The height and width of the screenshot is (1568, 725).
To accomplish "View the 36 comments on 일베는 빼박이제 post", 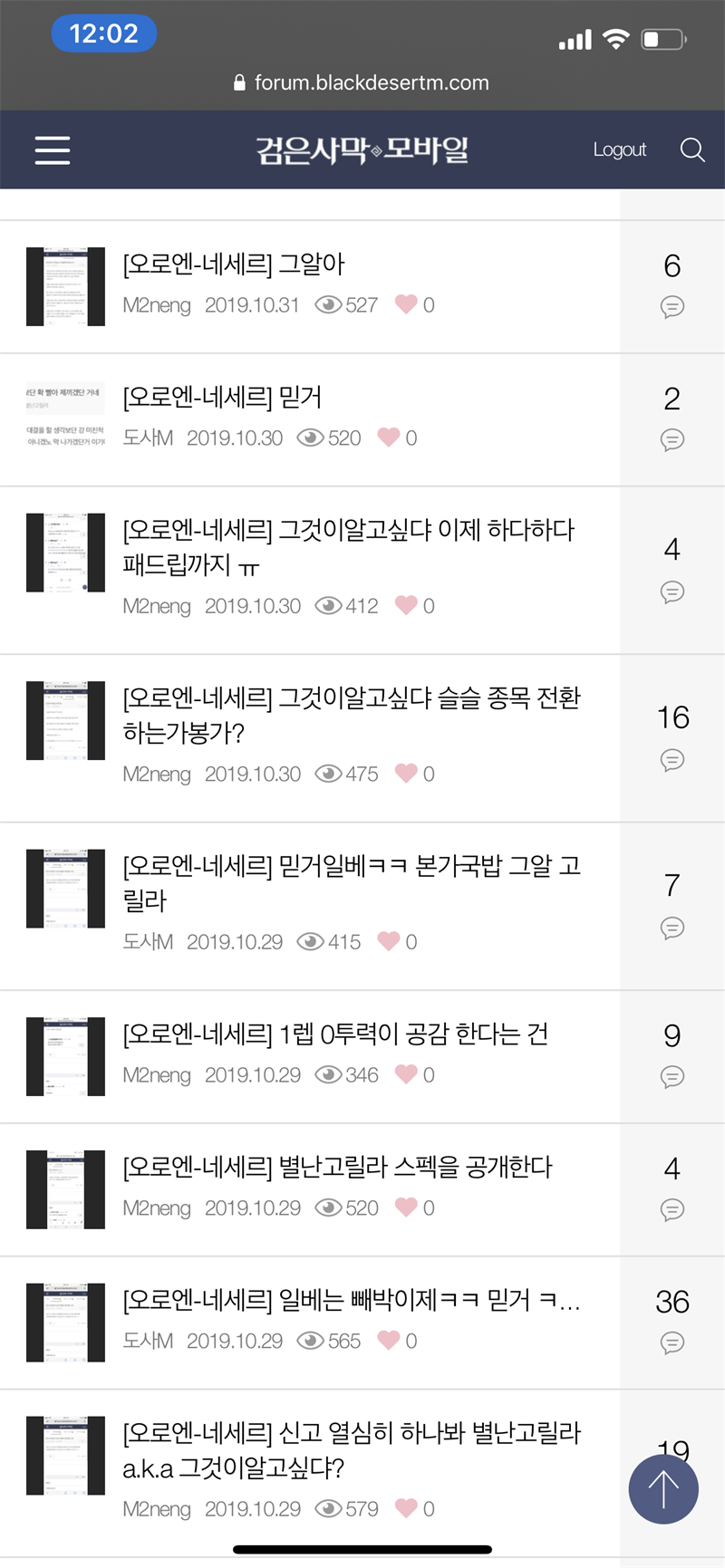I will click(x=672, y=1318).
